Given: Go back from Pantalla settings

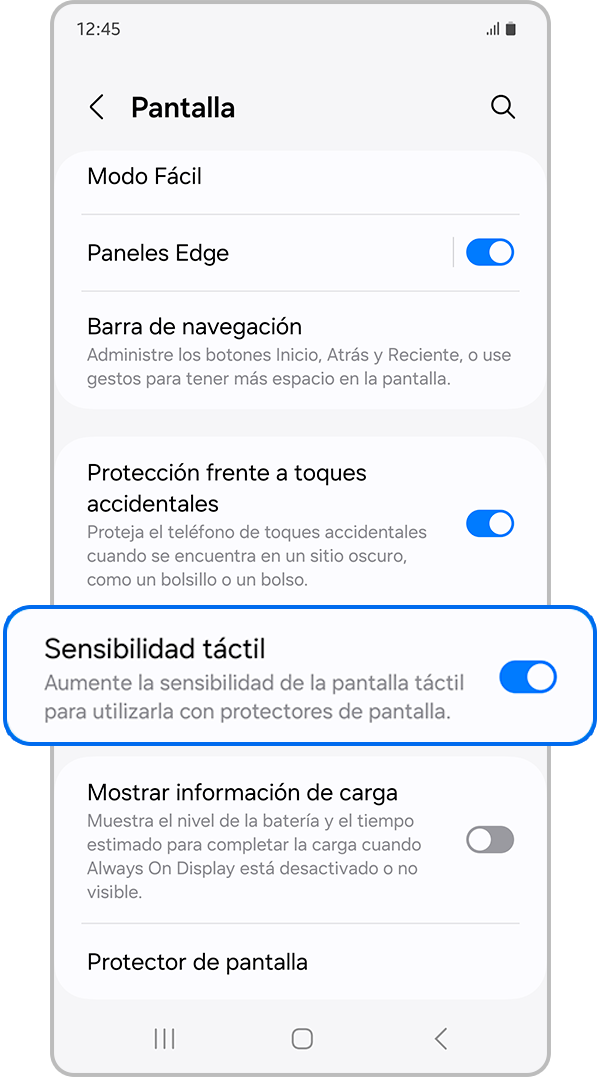Looking at the screenshot, I should point(97,108).
